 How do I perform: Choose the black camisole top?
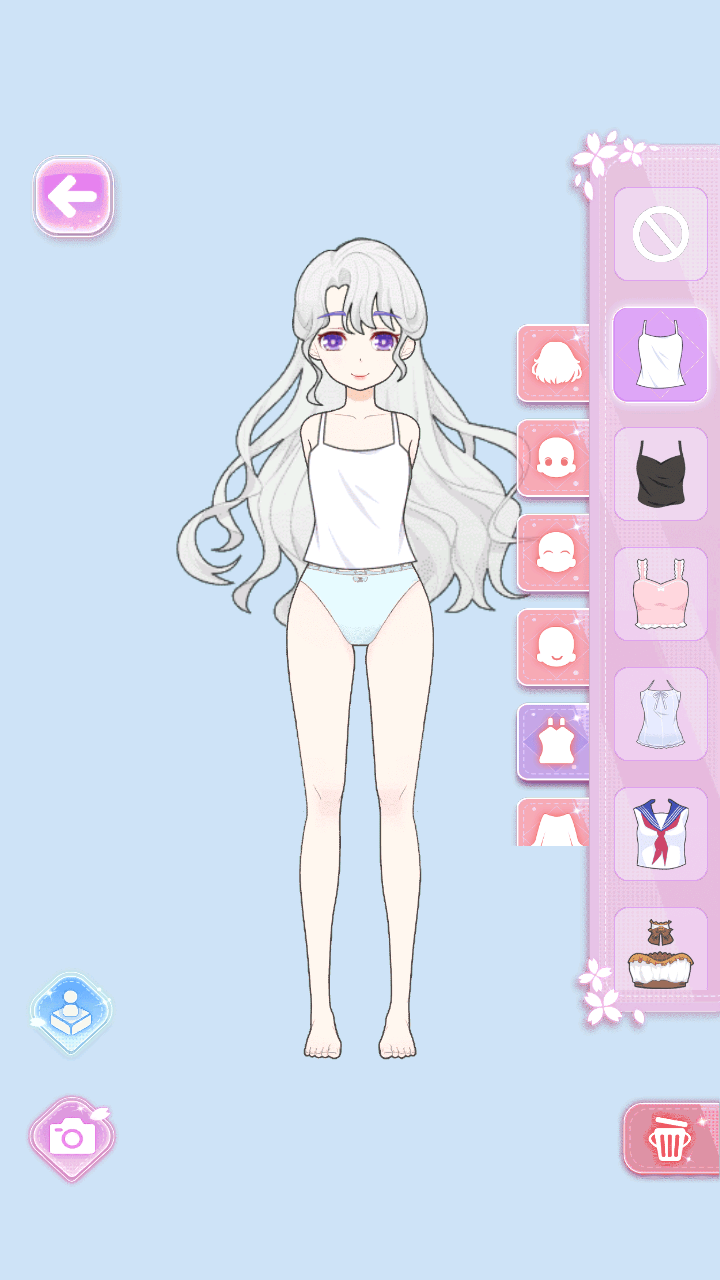[660, 475]
